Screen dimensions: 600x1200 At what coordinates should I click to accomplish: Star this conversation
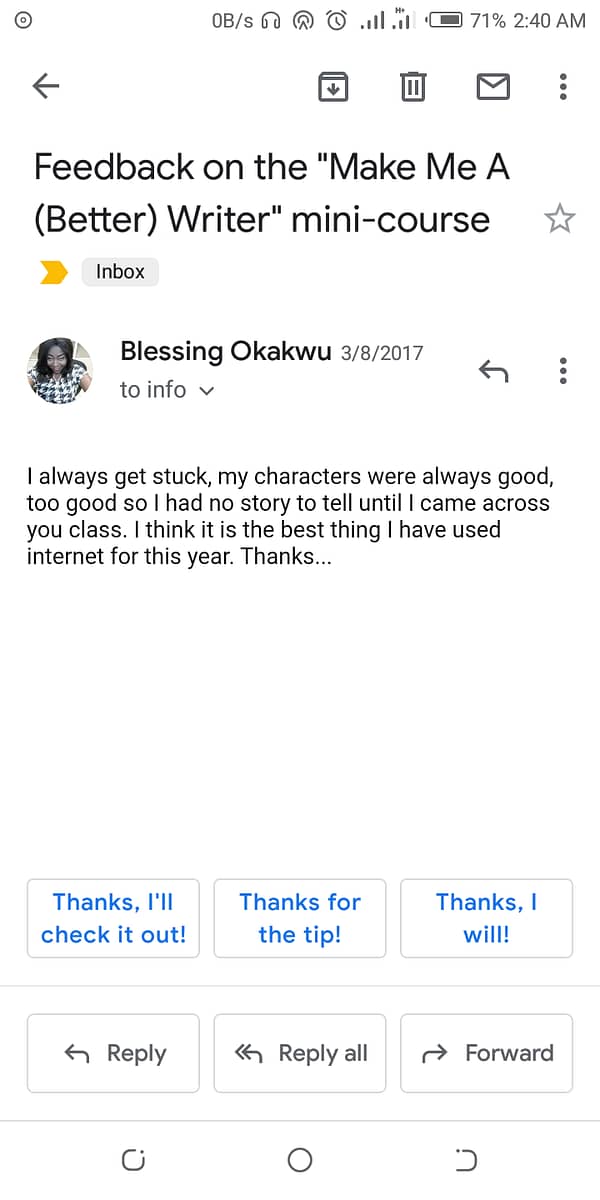pos(560,219)
